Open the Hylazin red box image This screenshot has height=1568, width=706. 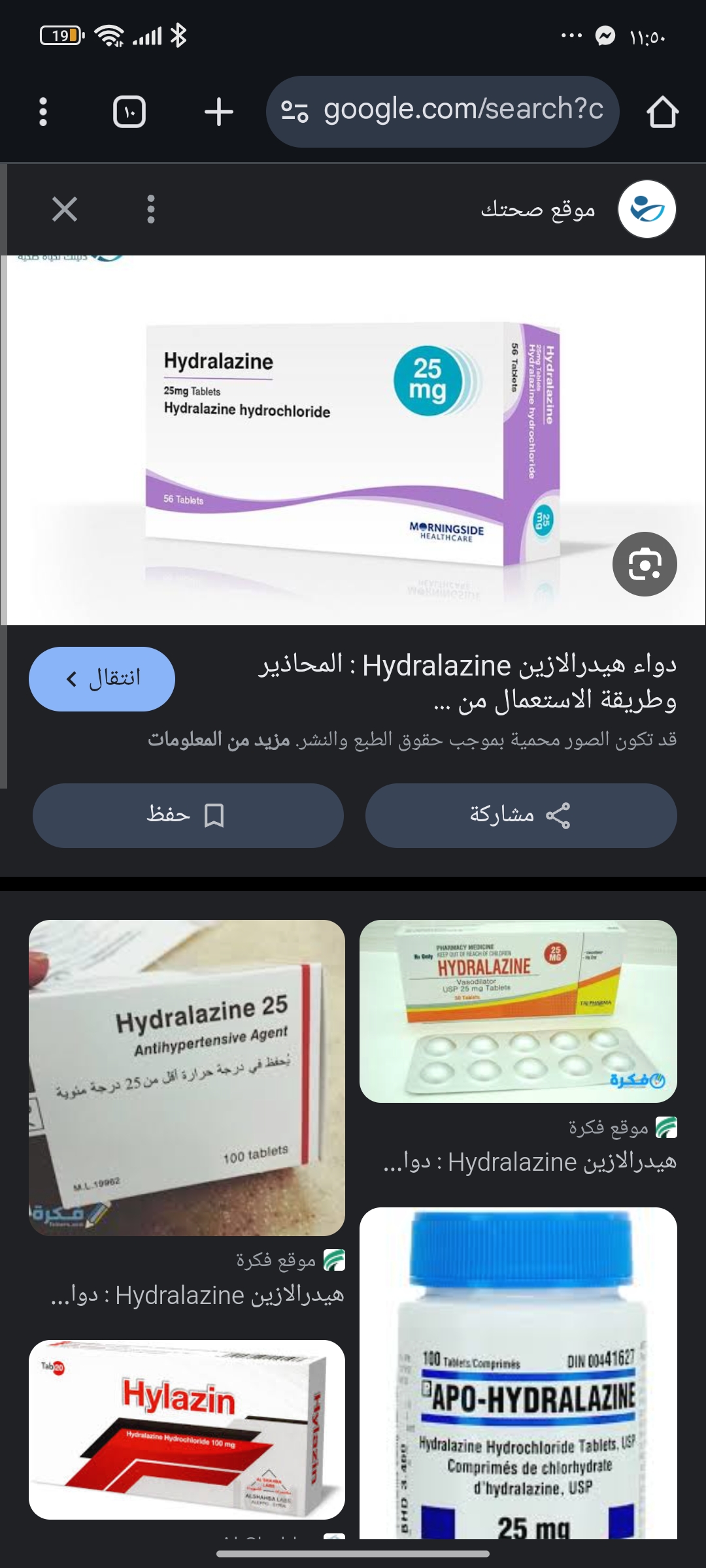click(x=187, y=1429)
